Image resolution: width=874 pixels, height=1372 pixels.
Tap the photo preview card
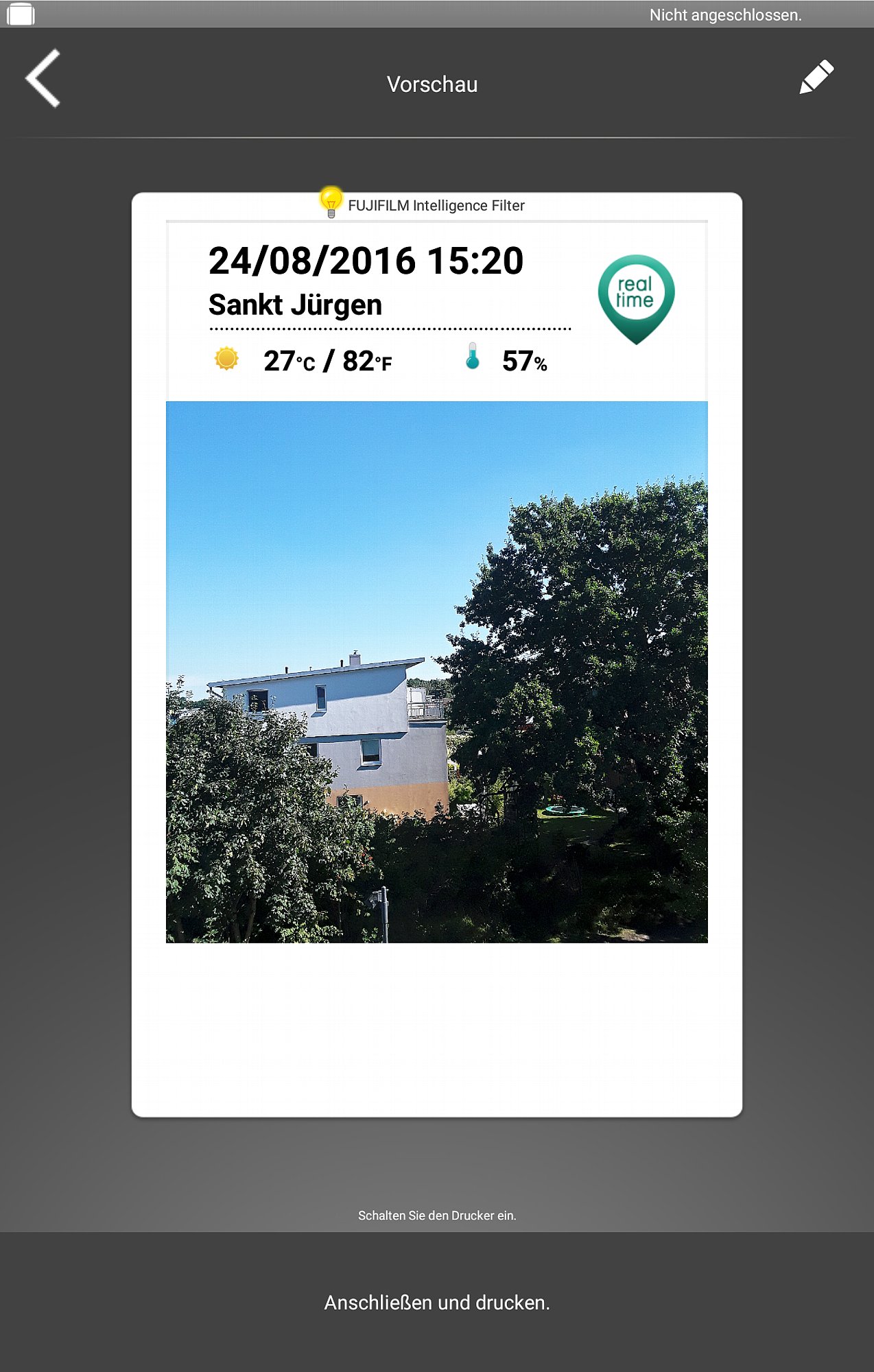(x=436, y=671)
